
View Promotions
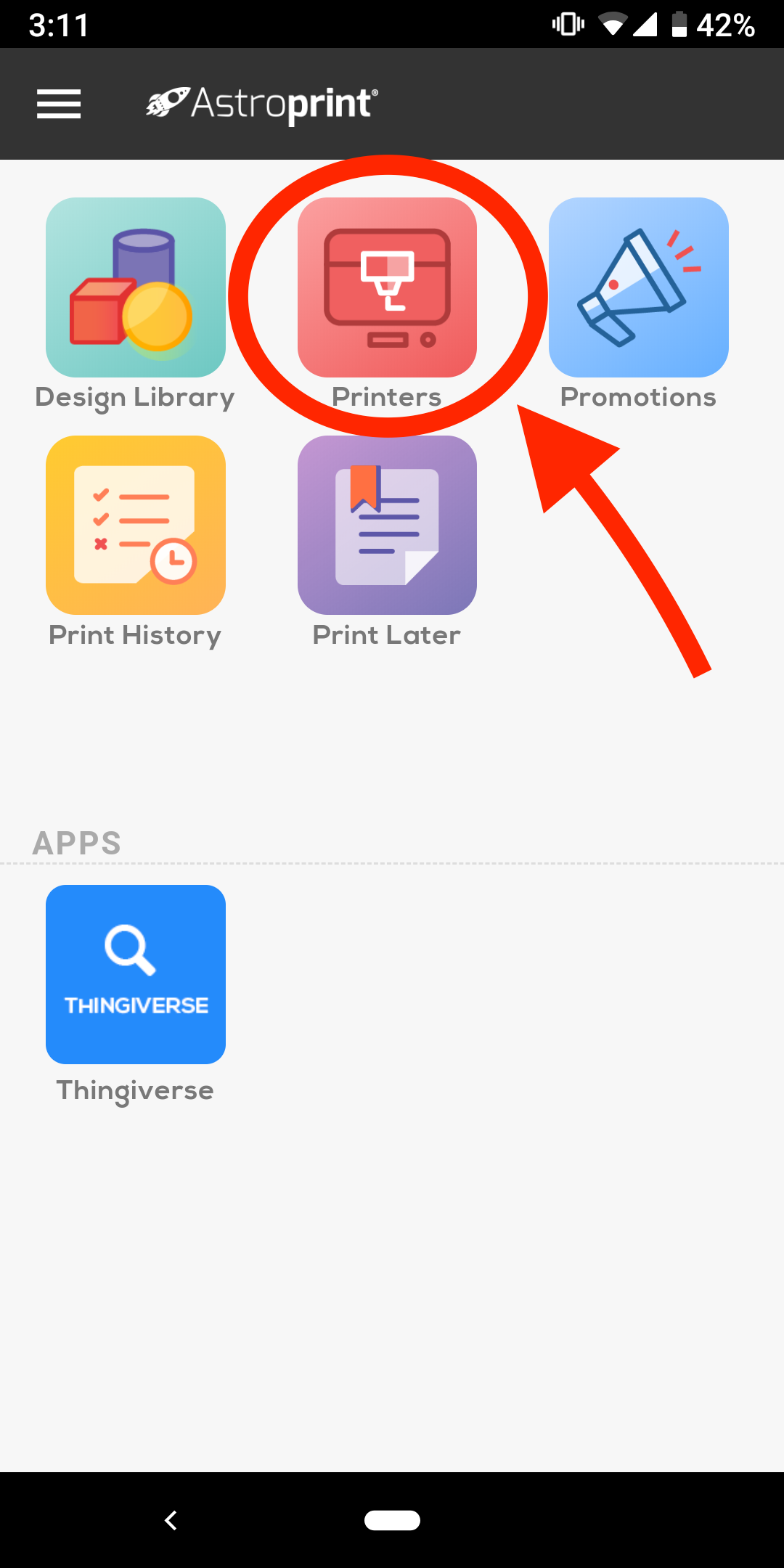[639, 287]
